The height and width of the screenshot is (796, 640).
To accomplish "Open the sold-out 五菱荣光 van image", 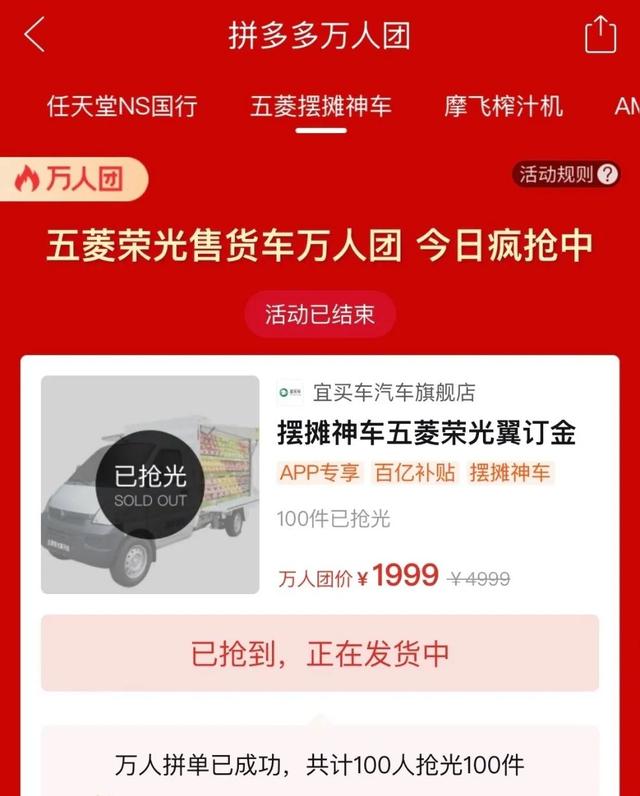I will 150,484.
